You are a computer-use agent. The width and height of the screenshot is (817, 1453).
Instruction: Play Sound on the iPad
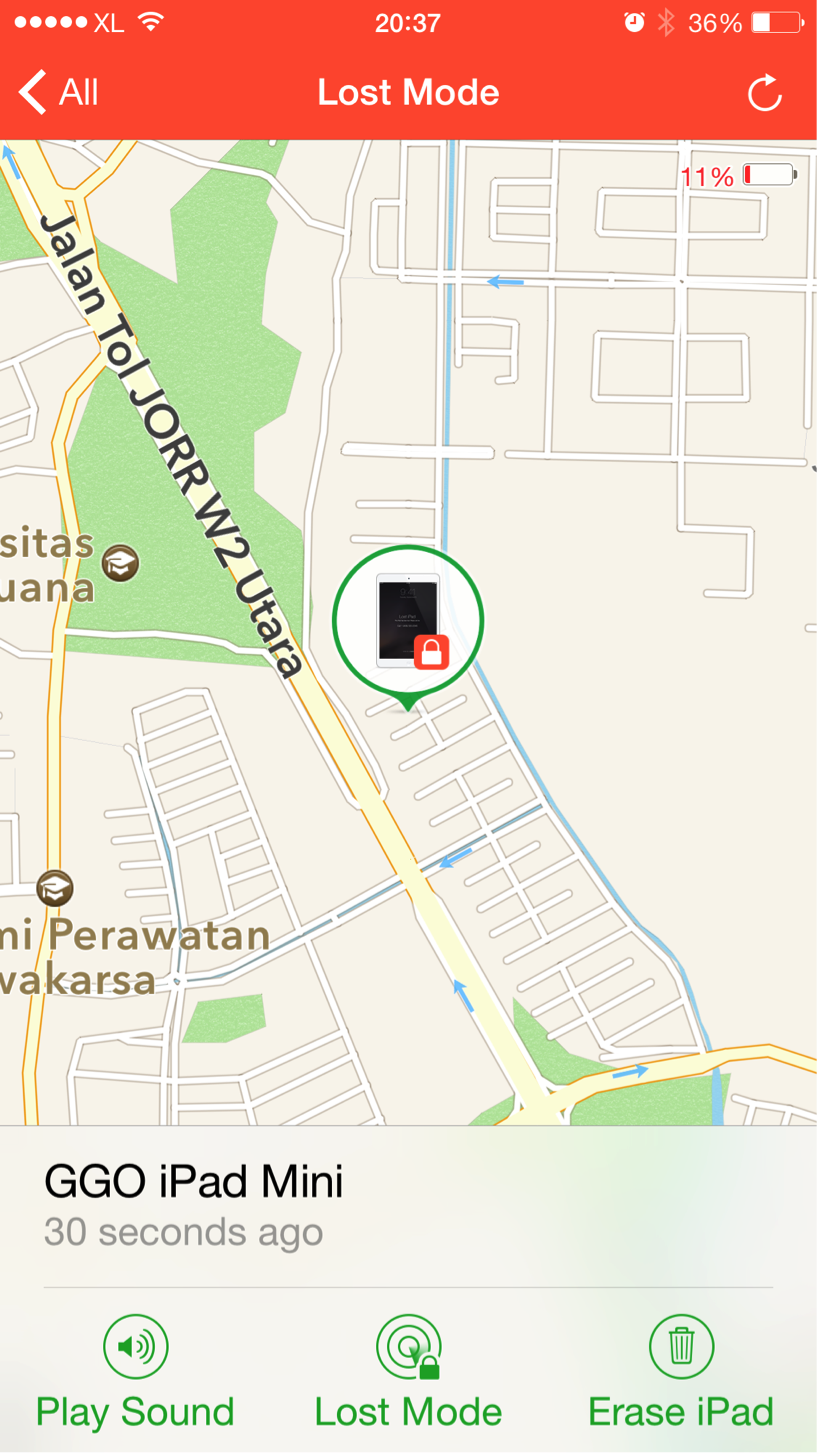click(135, 1371)
